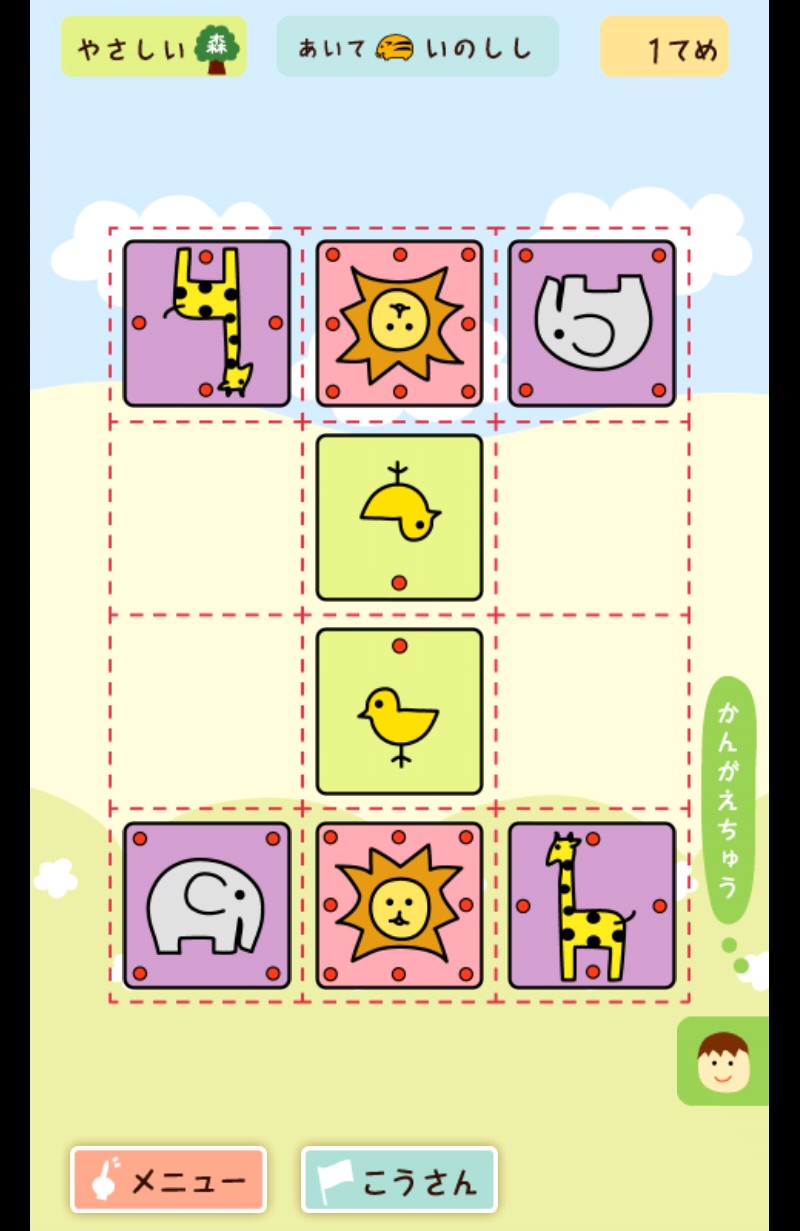The image size is (800, 1231).
Task: Tap the opponent's upside-down lion piece
Action: (399, 323)
